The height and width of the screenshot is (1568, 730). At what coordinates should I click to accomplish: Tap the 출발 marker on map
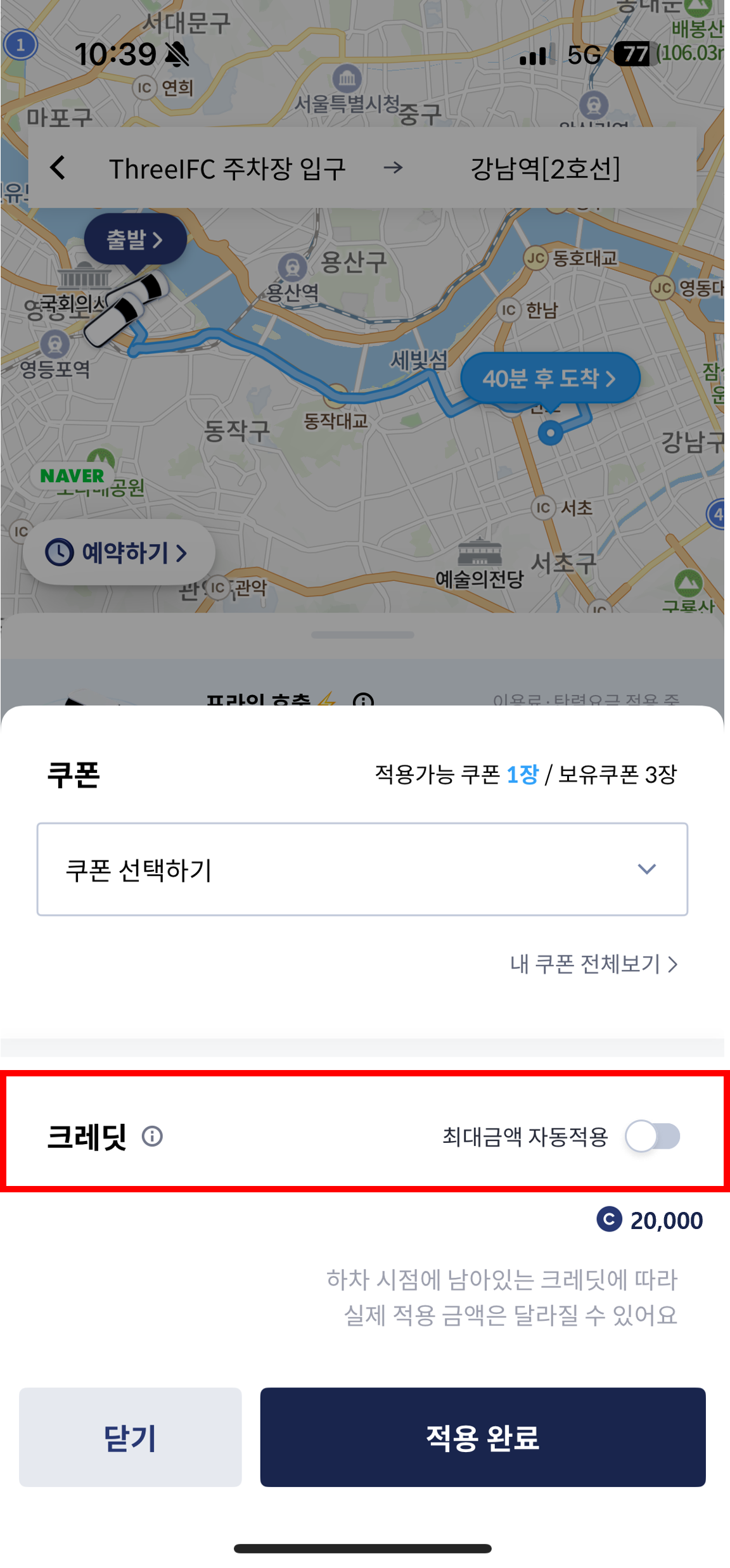point(134,240)
